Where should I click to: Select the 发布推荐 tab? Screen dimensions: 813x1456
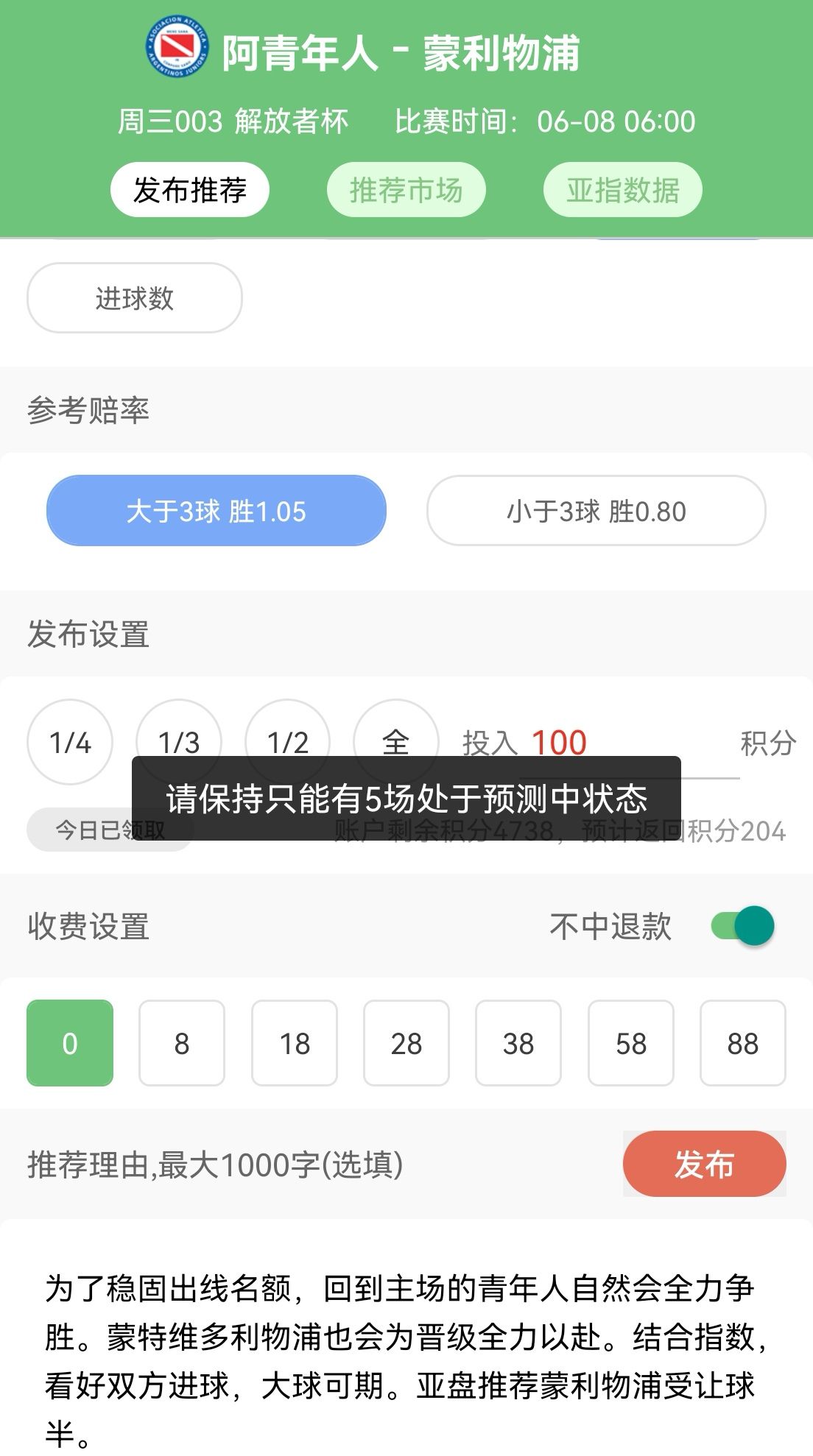point(190,190)
